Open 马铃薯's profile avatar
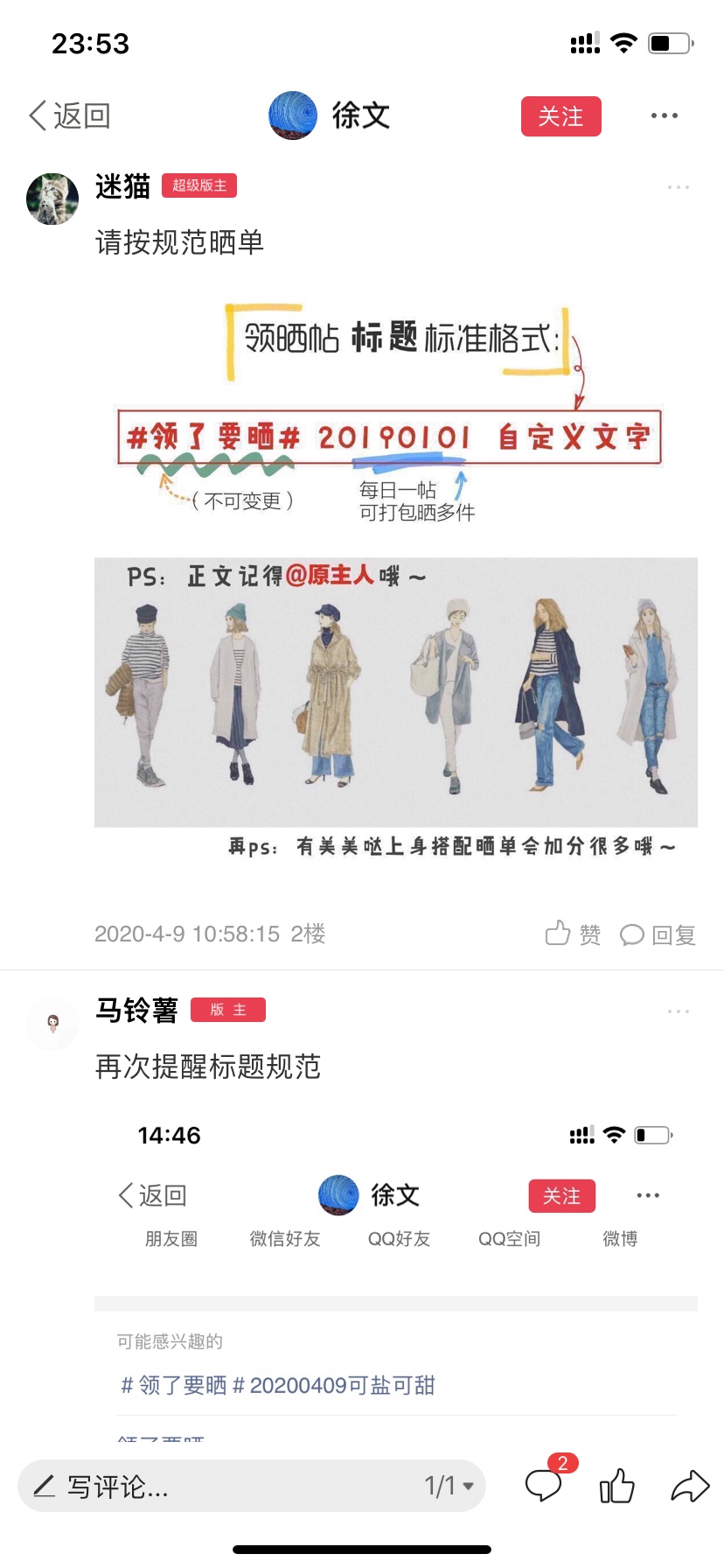Screen dimensions: 724x1568 52,1023
